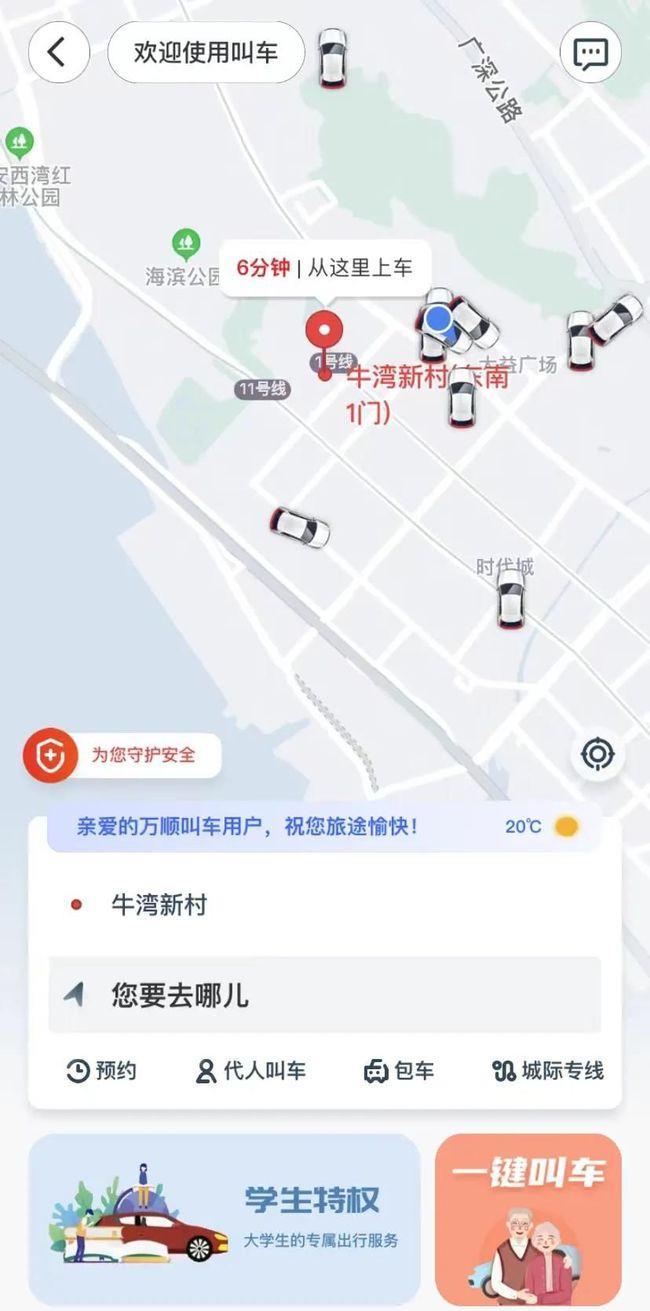Open the messages chat icon
This screenshot has width=650, height=1311.
pos(590,52)
